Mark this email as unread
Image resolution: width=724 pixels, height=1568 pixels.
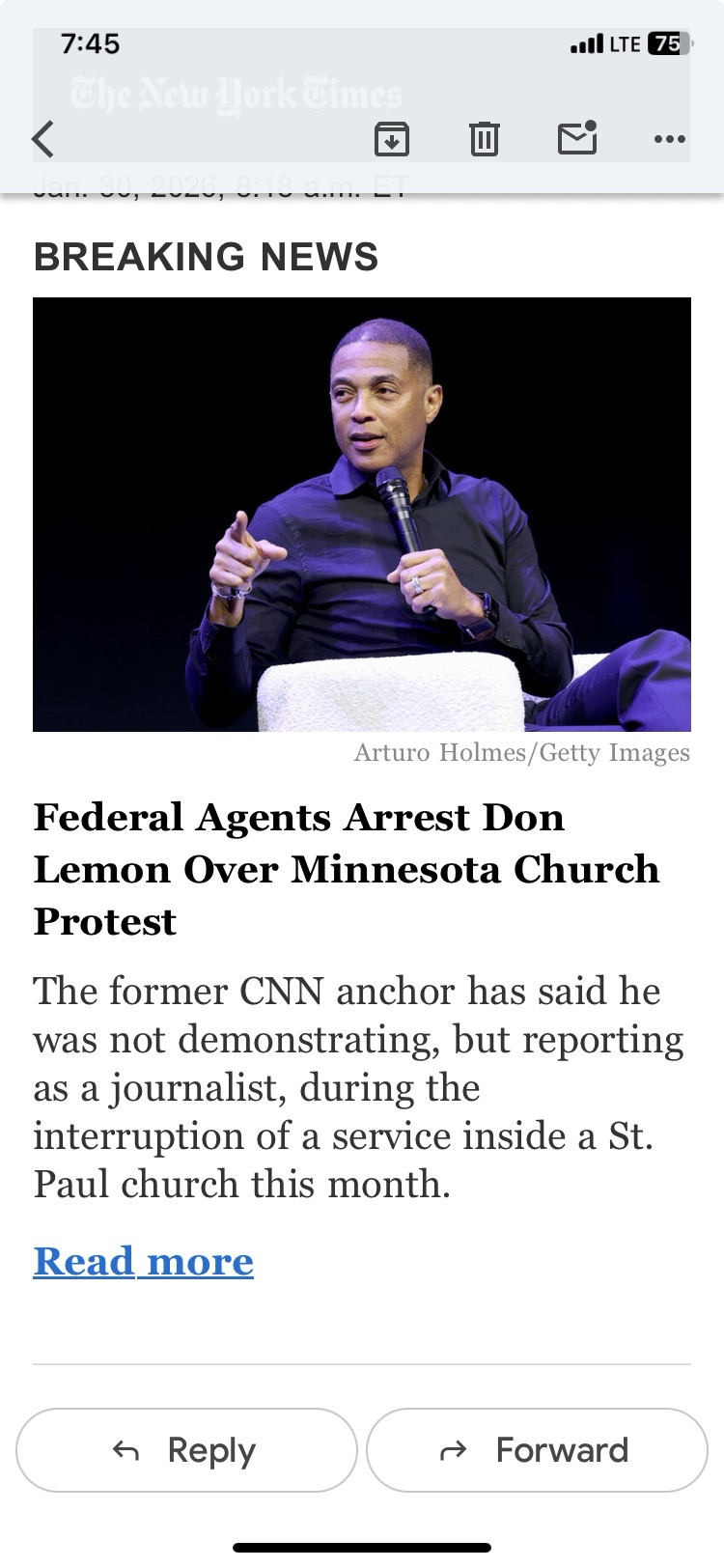point(577,138)
